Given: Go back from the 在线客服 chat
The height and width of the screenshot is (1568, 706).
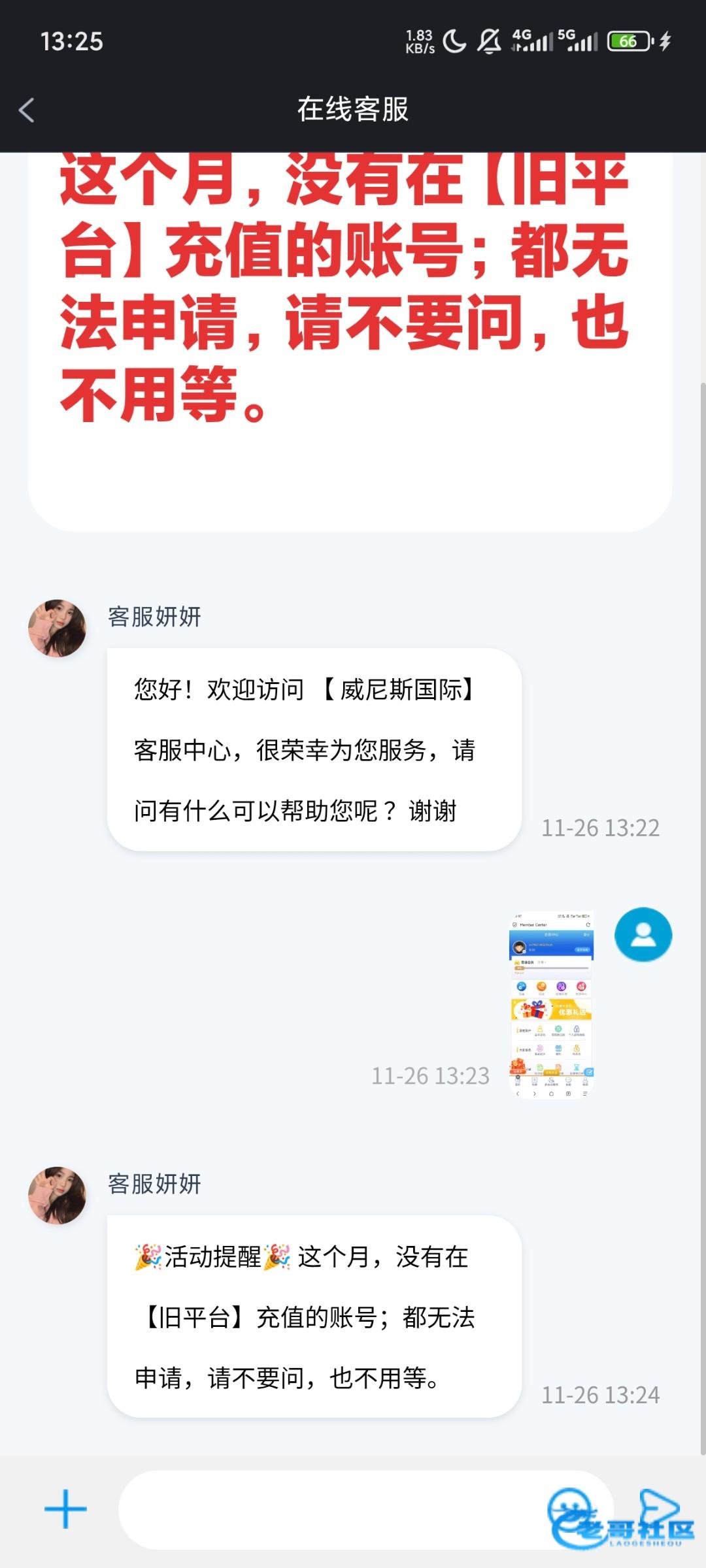Looking at the screenshot, I should click(27, 110).
